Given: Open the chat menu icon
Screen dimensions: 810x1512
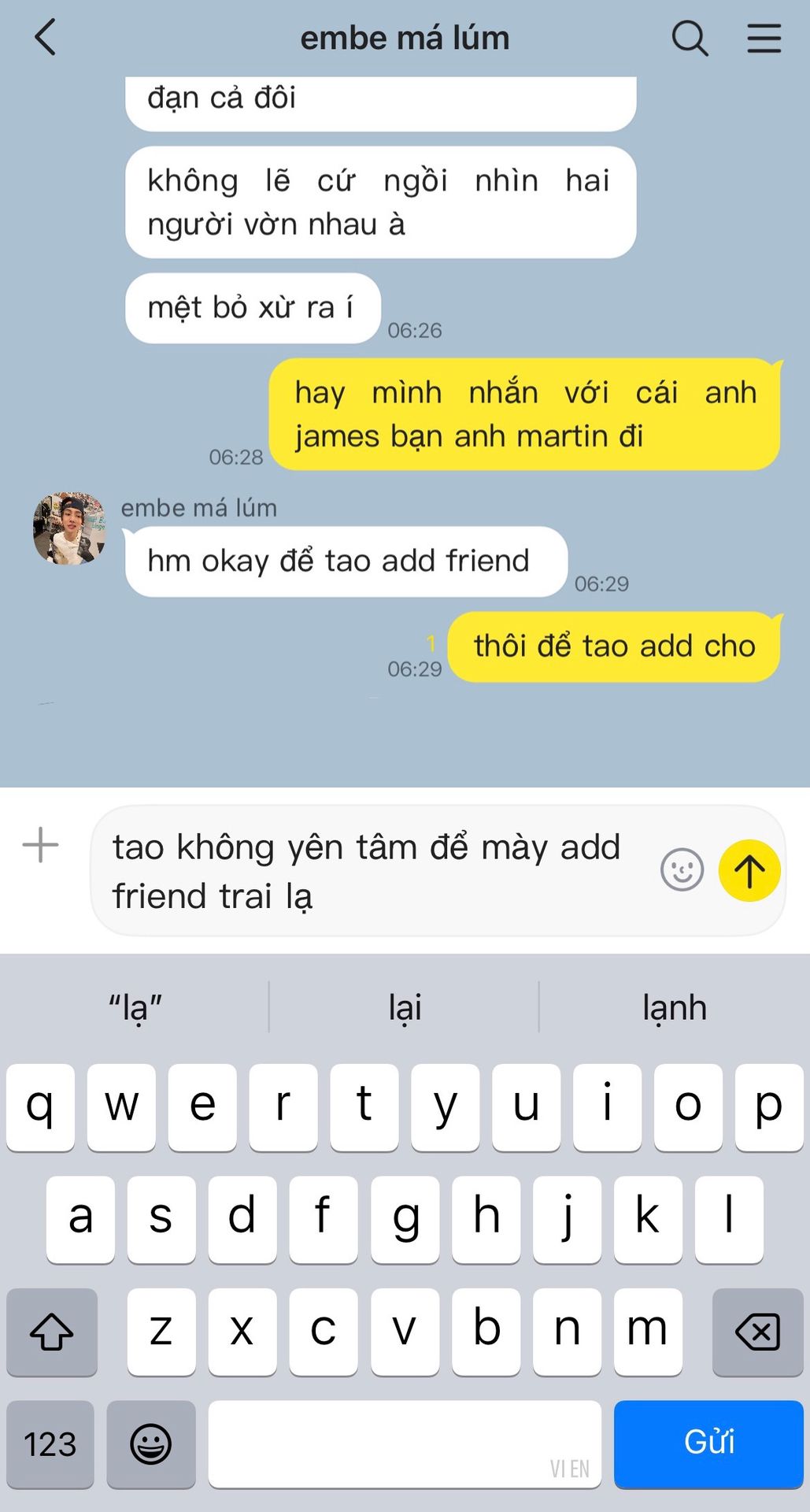Looking at the screenshot, I should tap(764, 38).
